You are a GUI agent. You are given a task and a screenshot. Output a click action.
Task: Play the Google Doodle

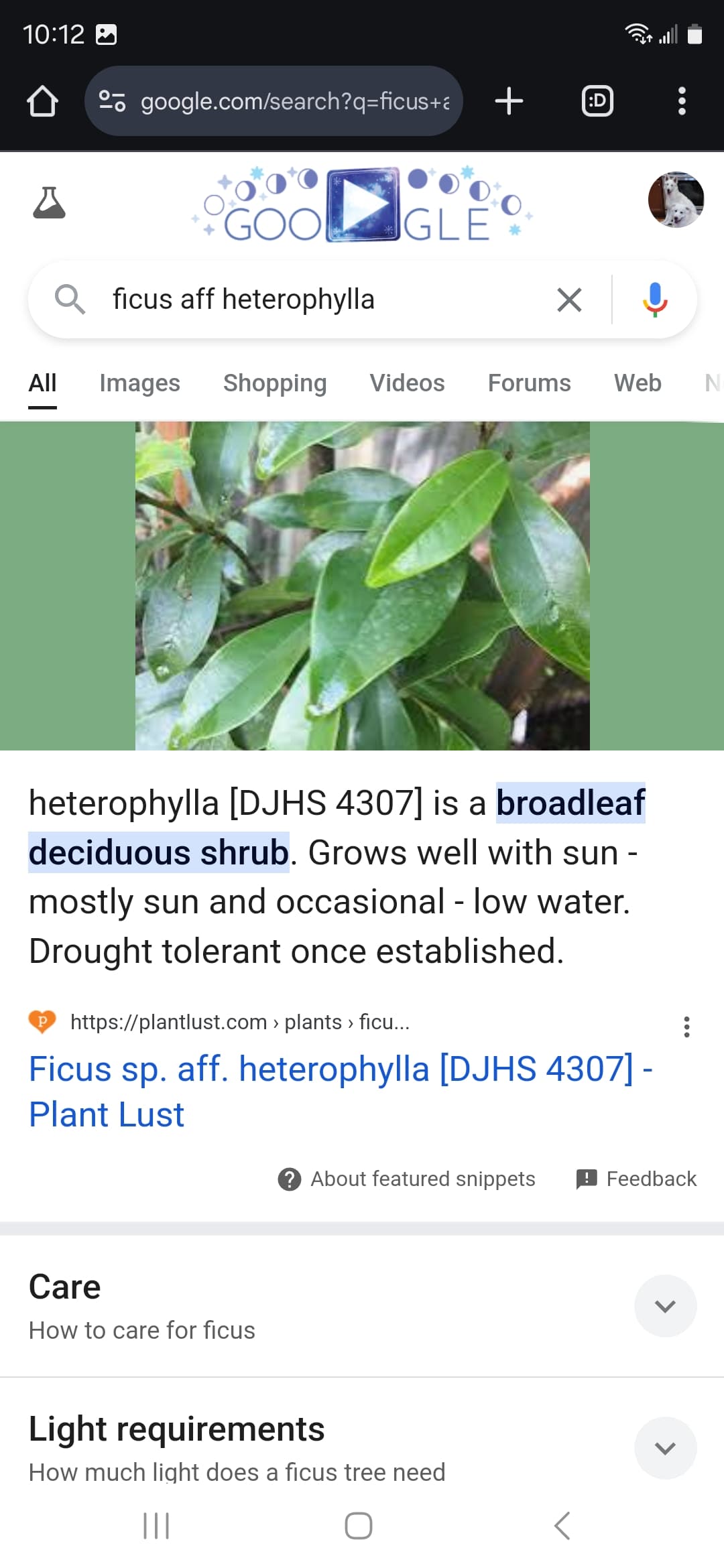tap(362, 204)
